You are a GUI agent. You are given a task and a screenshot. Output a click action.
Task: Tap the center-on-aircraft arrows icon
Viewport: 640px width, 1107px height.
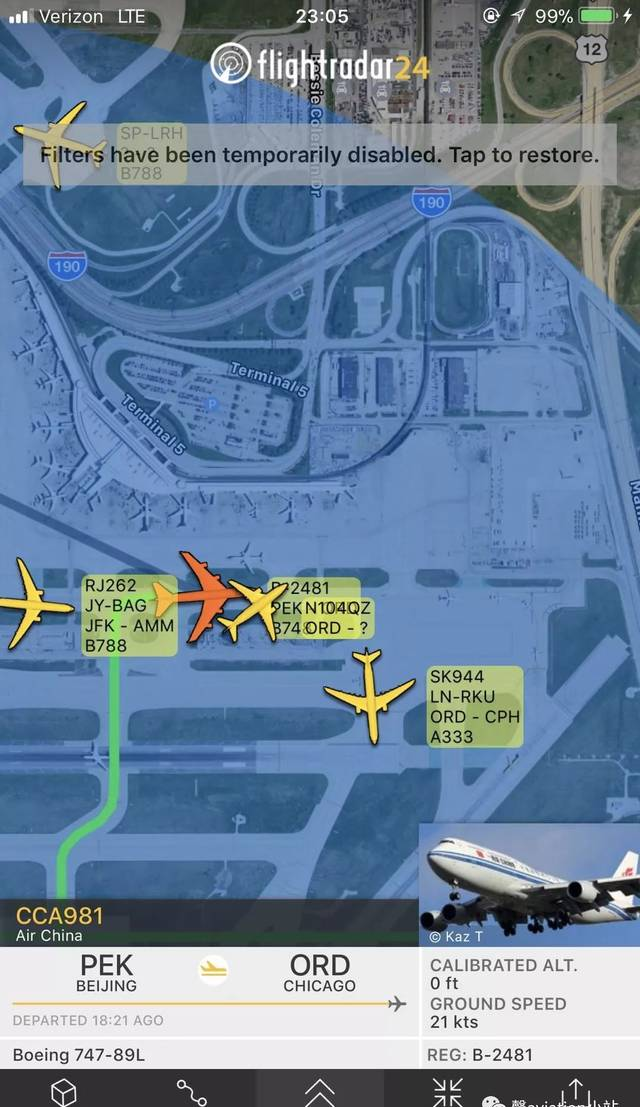[x=447, y=1092]
